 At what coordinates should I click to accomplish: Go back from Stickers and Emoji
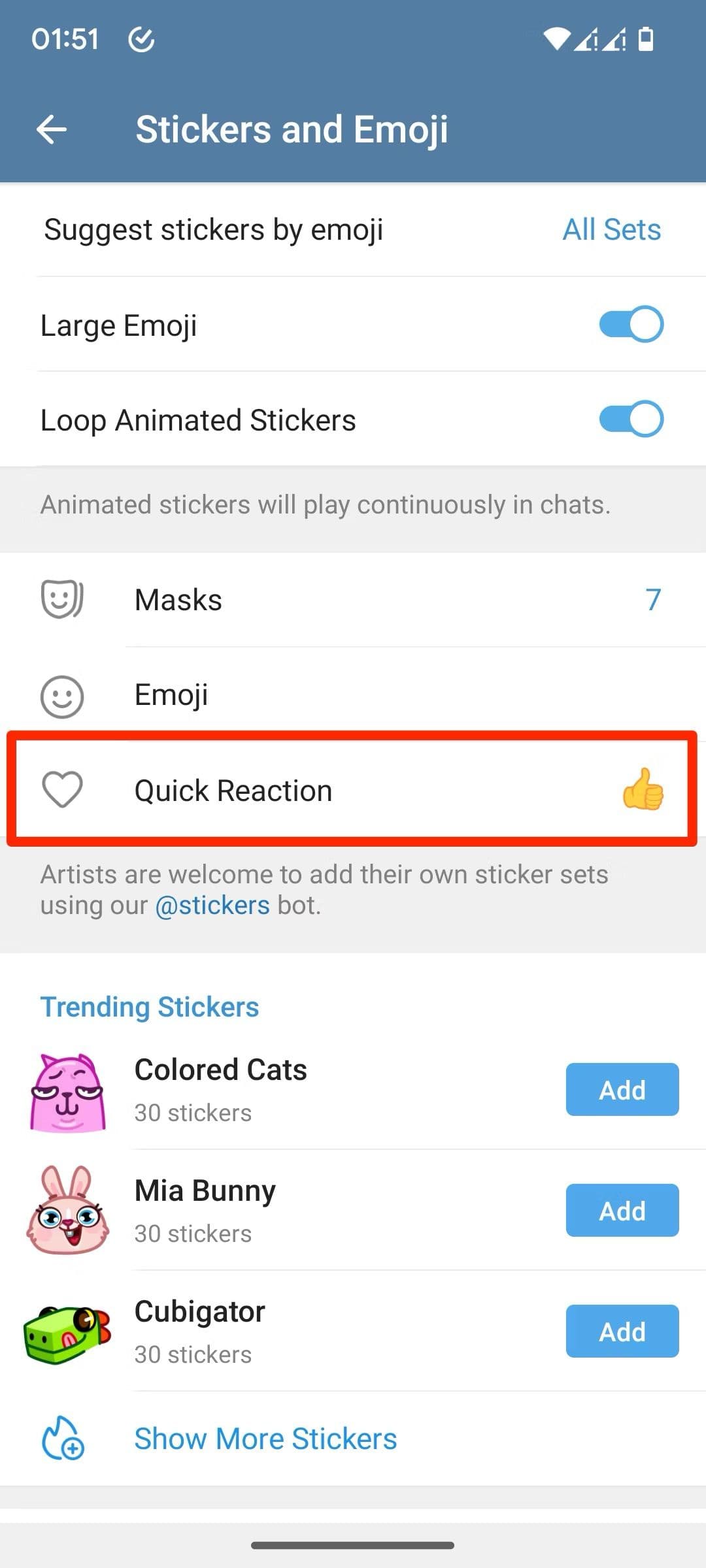point(52,129)
